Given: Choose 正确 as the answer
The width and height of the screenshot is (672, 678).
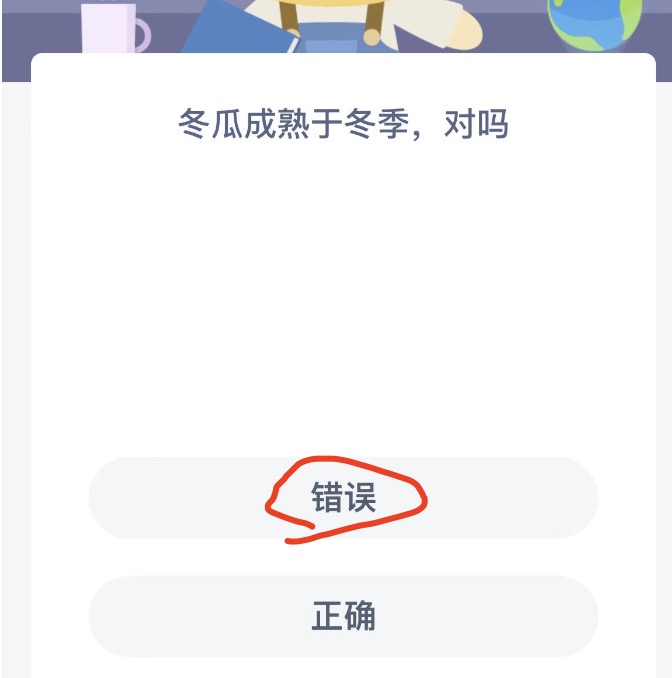Looking at the screenshot, I should (343, 616).
